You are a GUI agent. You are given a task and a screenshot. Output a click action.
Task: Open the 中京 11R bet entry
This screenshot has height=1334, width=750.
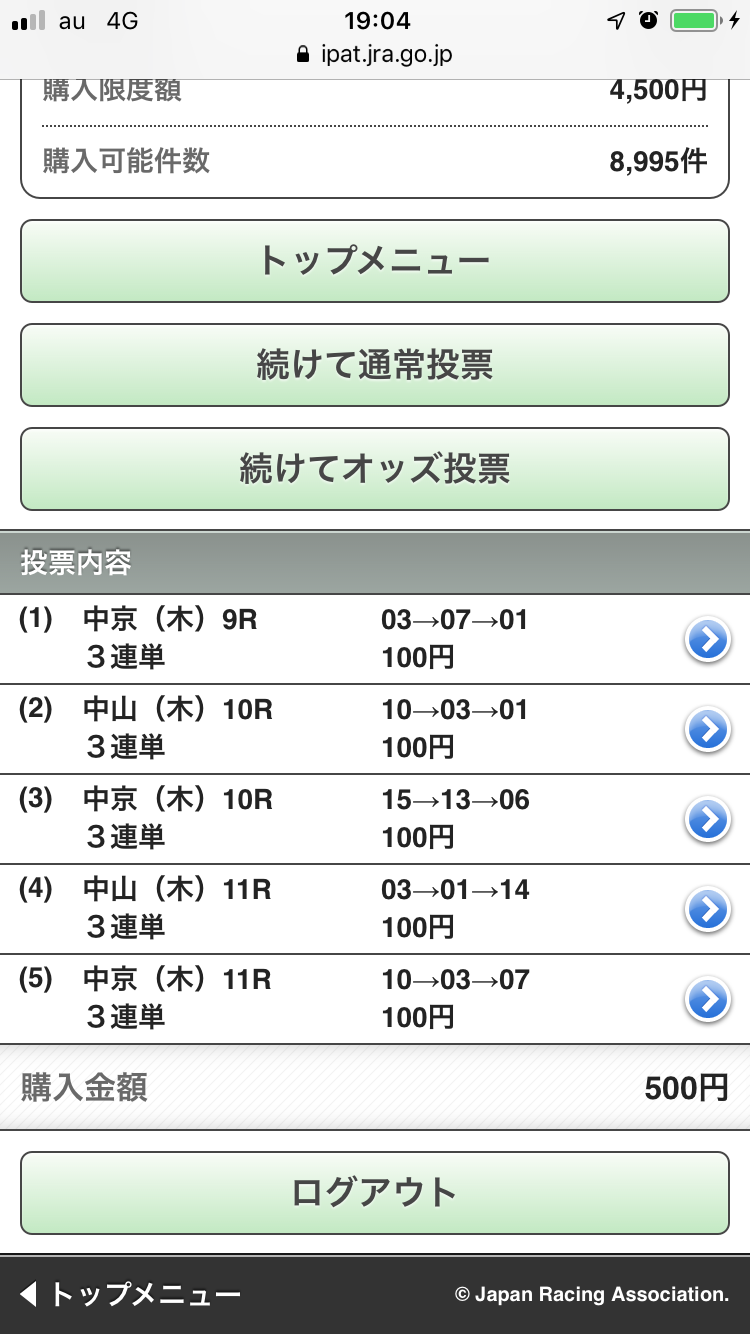[708, 1000]
